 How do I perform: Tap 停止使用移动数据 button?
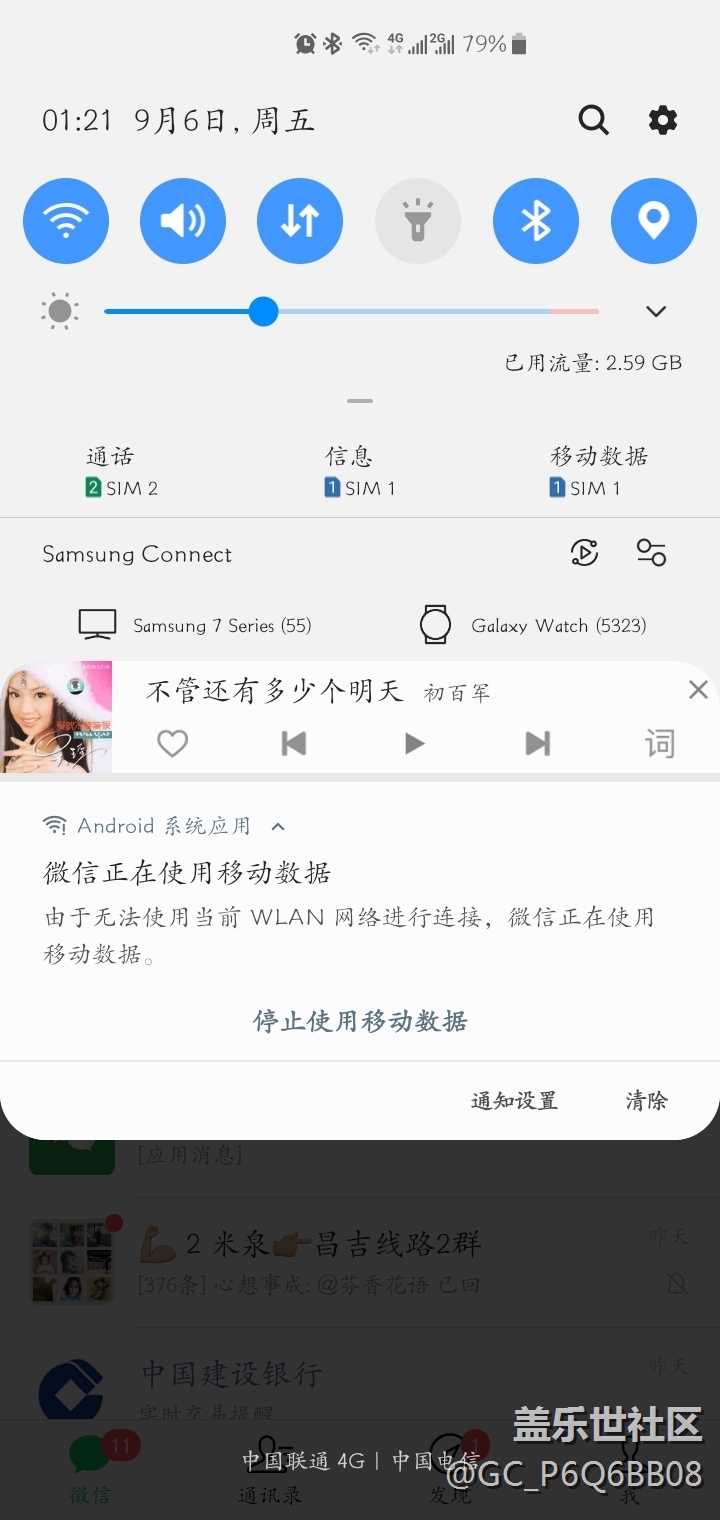[x=360, y=1021]
